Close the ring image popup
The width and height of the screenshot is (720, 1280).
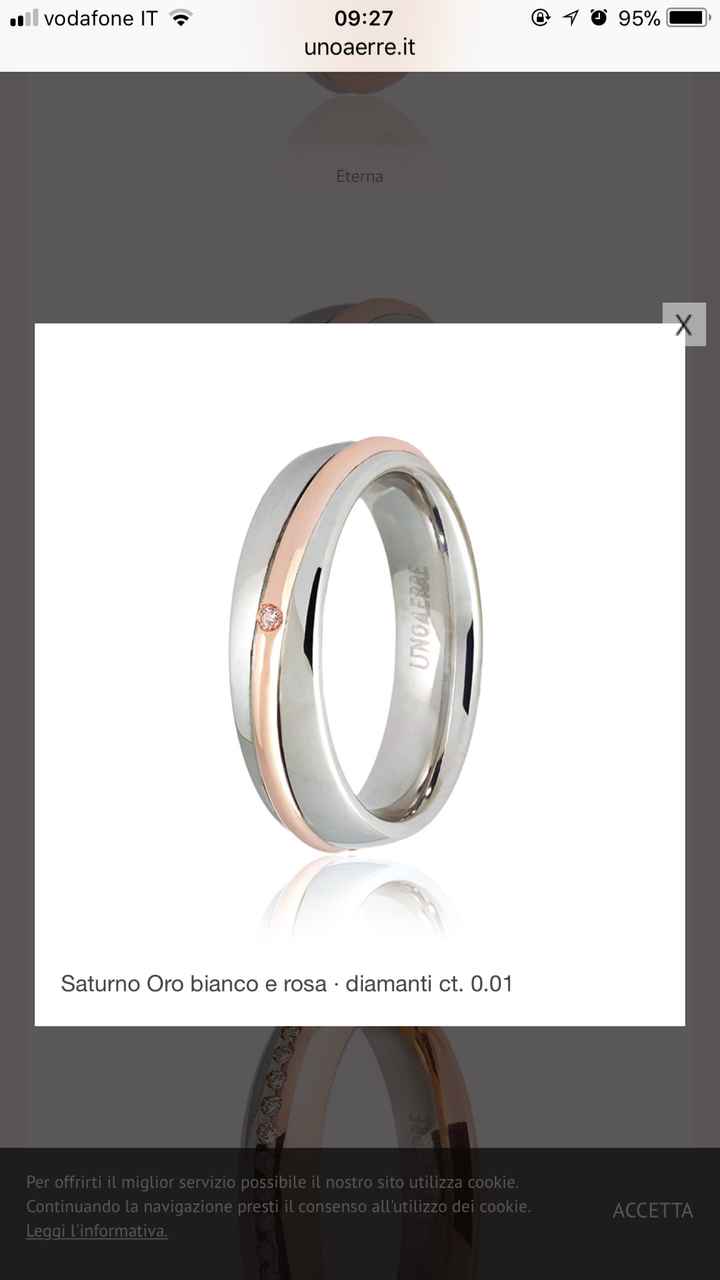(x=684, y=325)
